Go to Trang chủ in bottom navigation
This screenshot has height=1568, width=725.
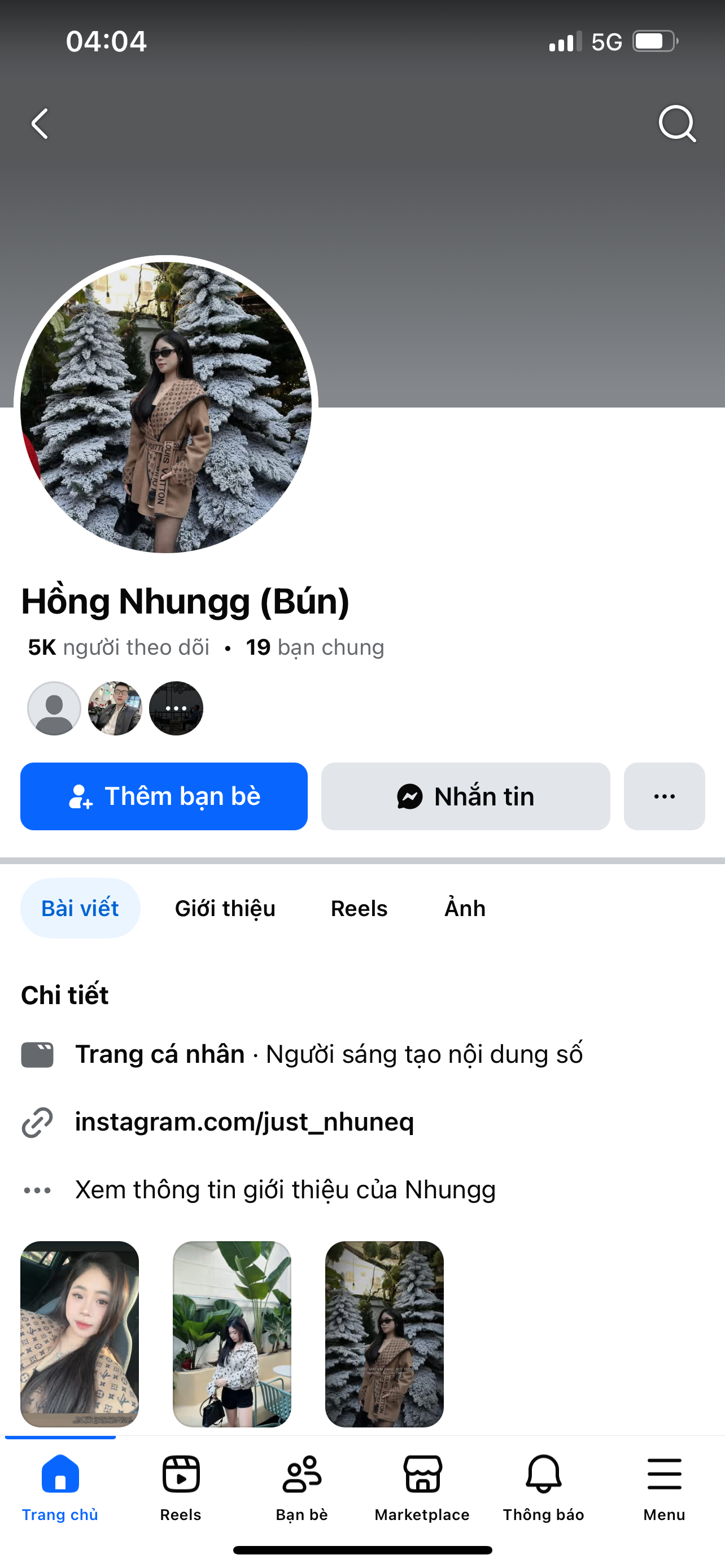tap(60, 1486)
